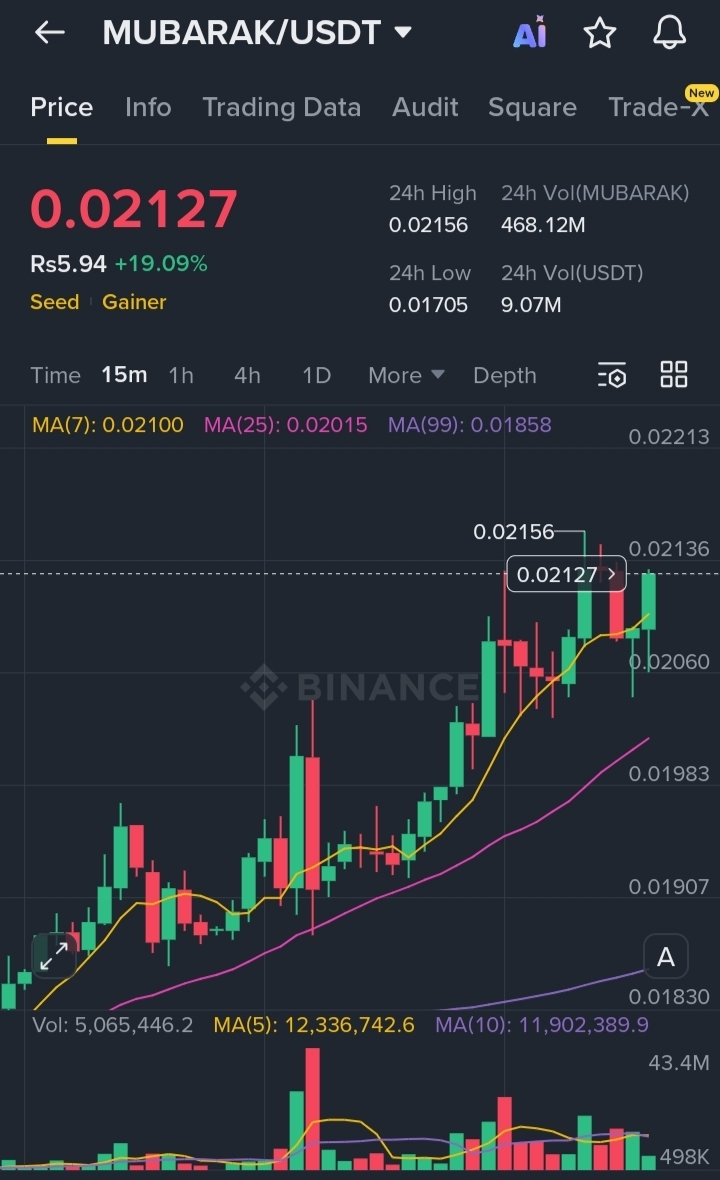Add pair to favorites with star
The height and width of the screenshot is (1180, 720).
(x=599, y=34)
